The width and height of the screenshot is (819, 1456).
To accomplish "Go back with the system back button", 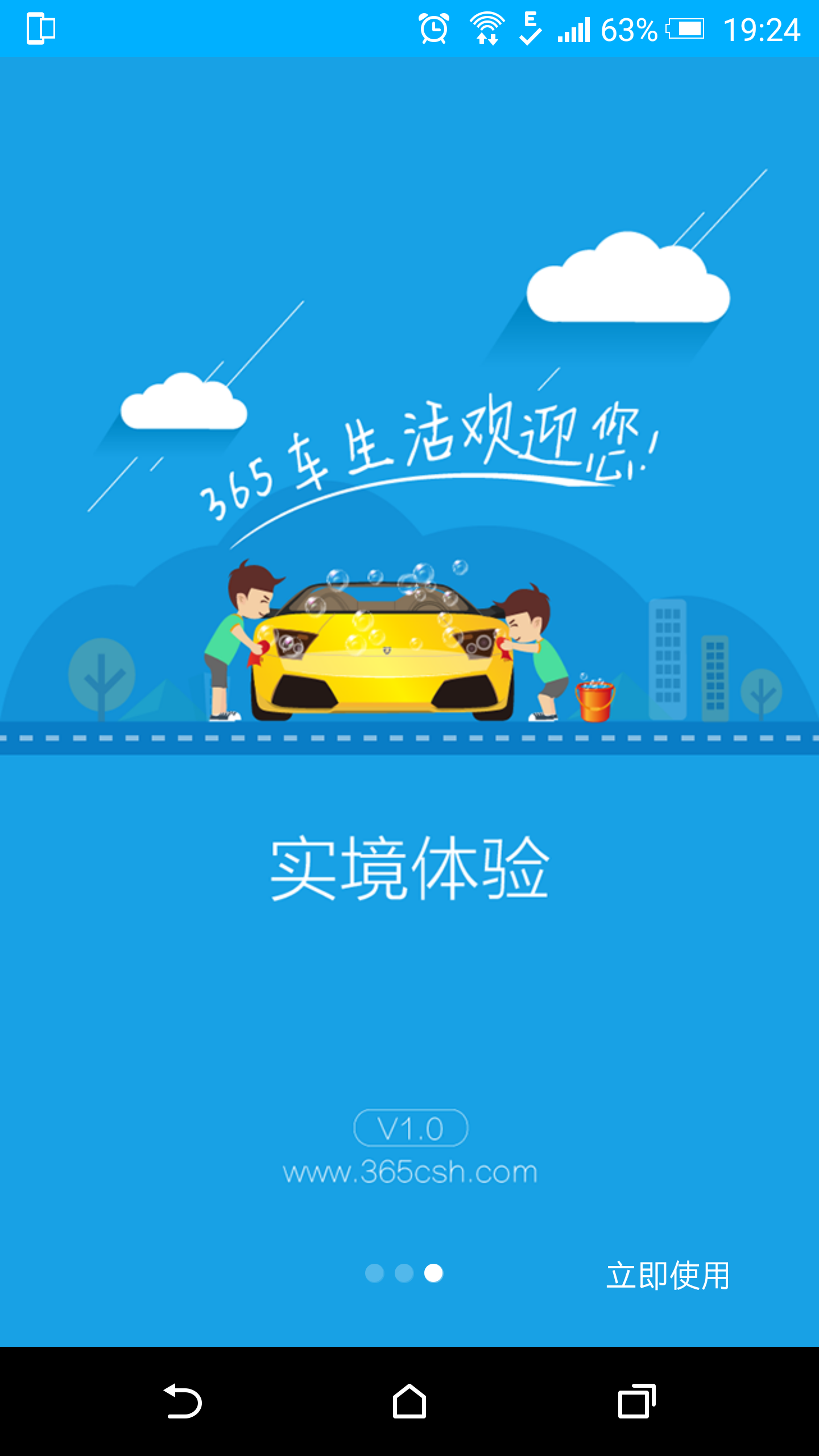I will point(182,1401).
